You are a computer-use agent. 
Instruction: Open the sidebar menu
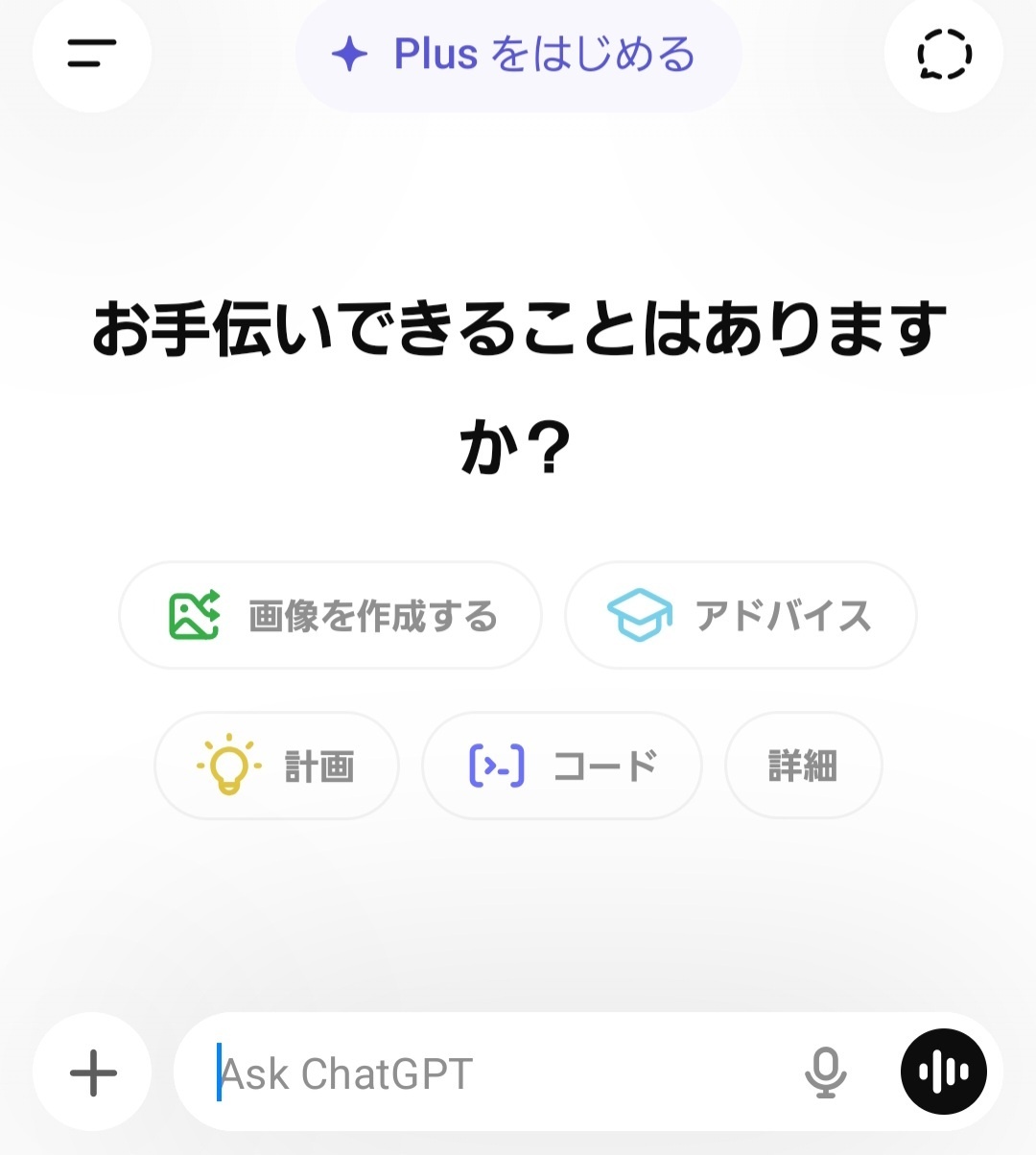(x=92, y=54)
